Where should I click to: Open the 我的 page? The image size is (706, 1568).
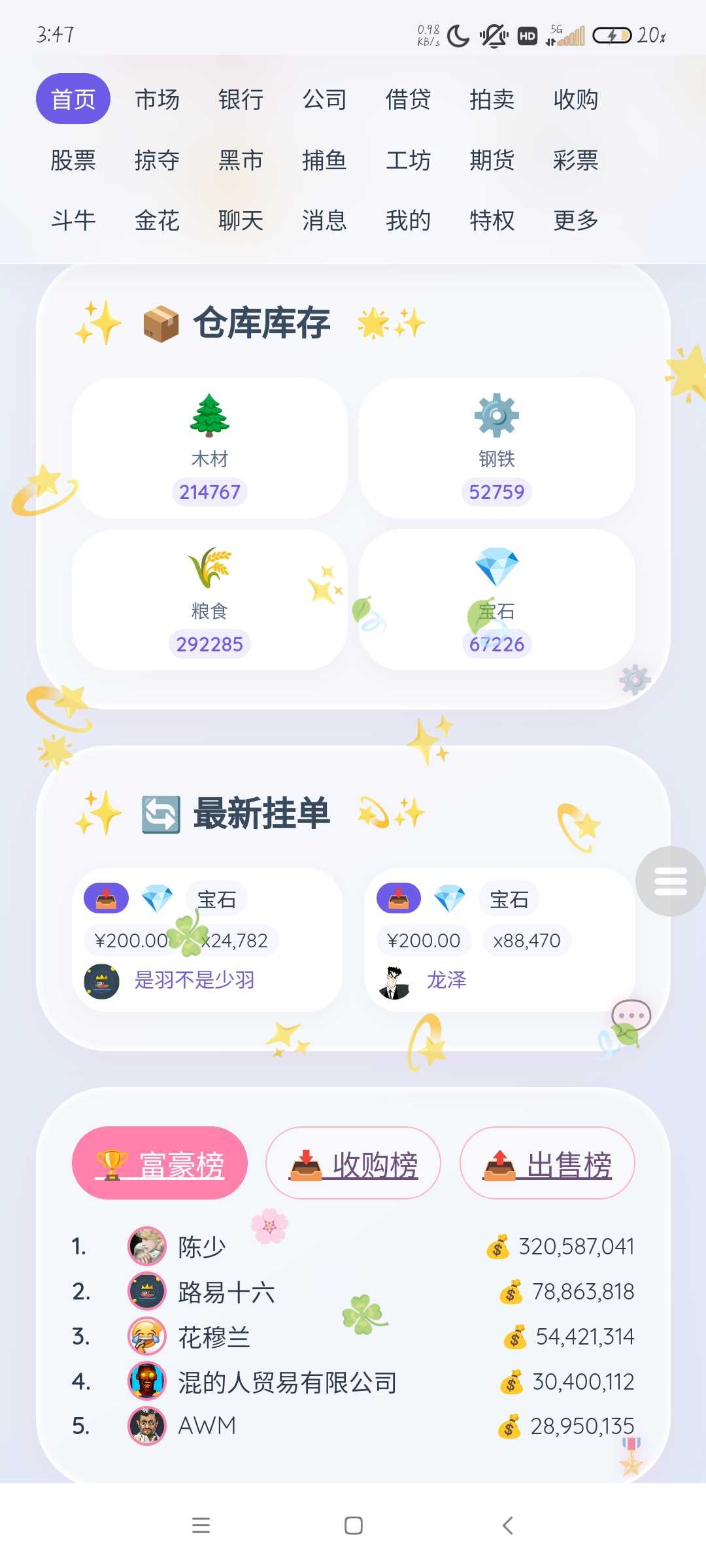pyautogui.click(x=408, y=221)
